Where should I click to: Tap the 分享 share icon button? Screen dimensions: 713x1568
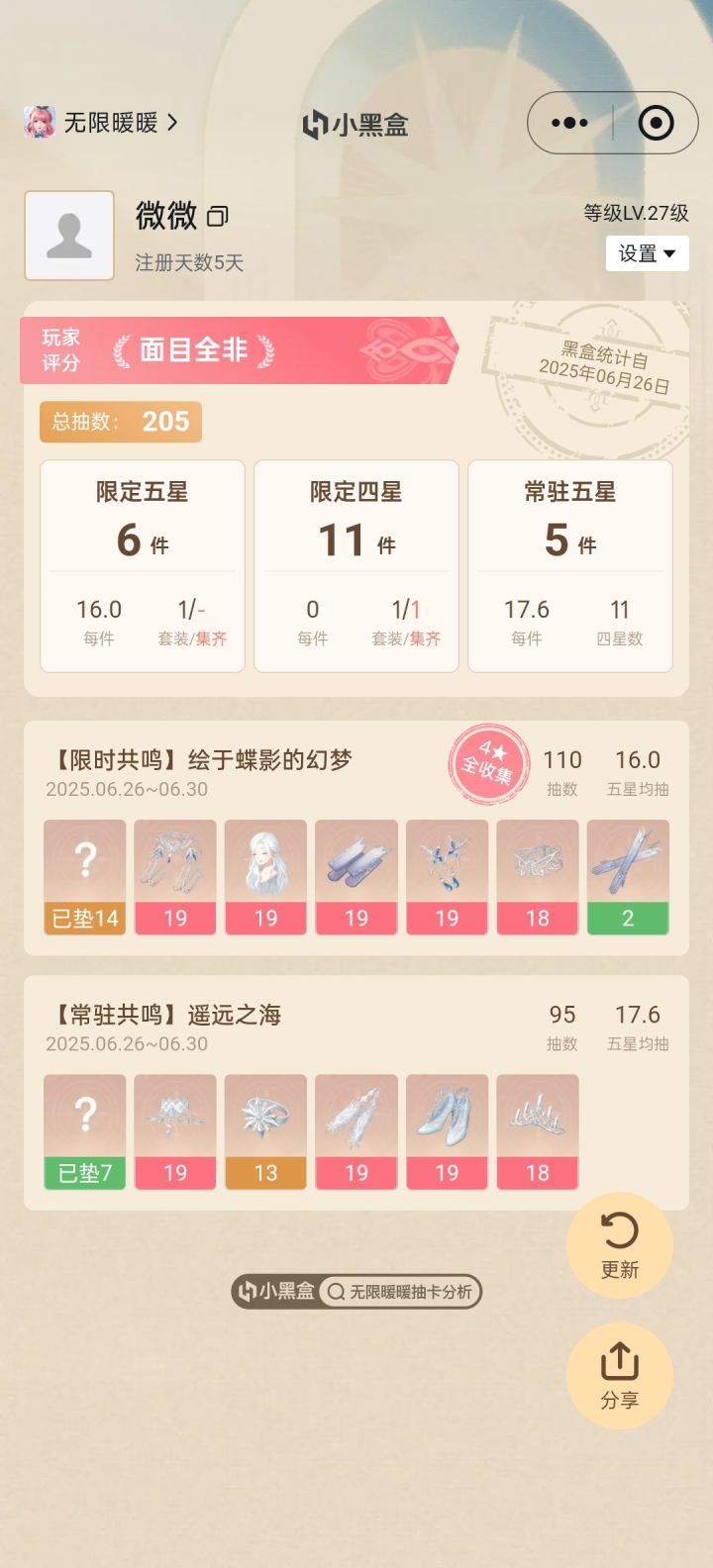[619, 1376]
